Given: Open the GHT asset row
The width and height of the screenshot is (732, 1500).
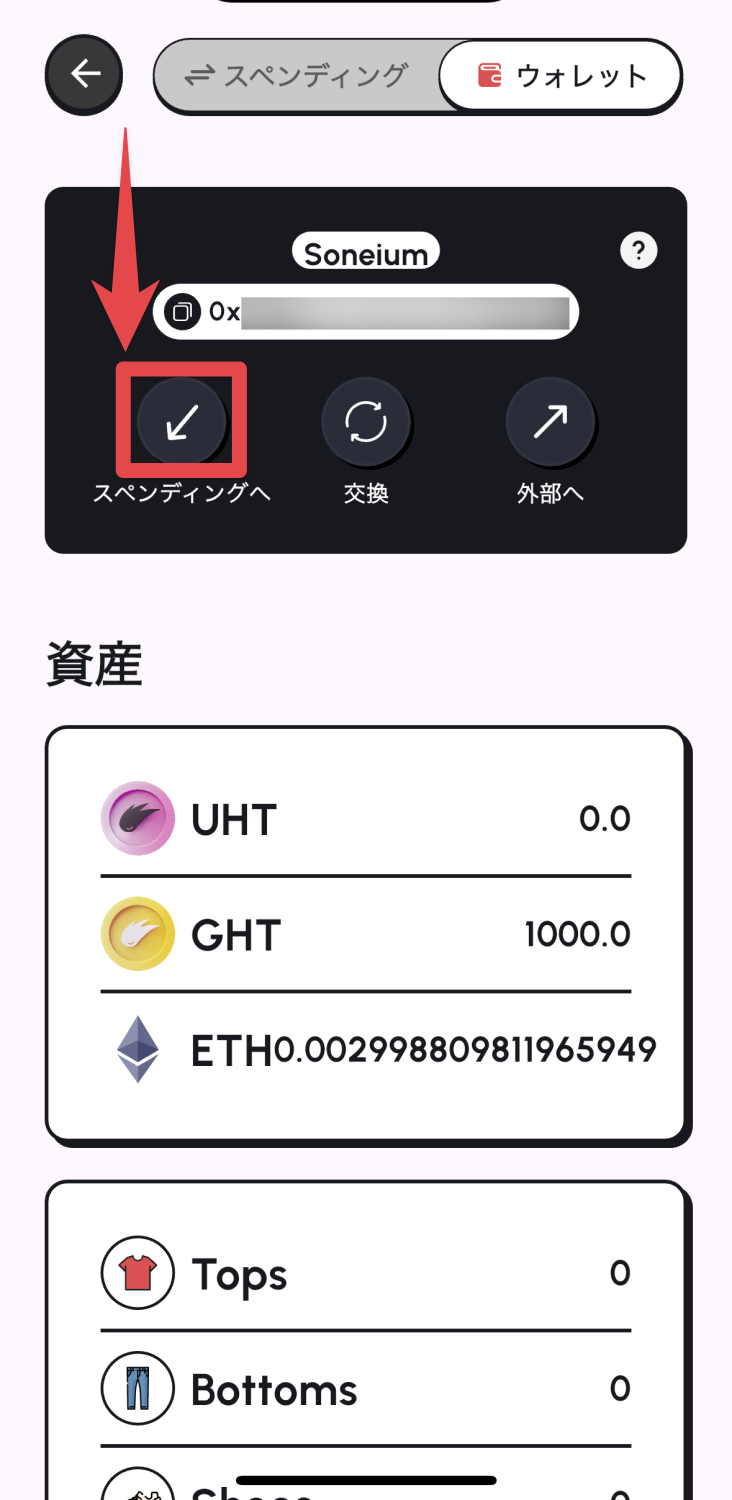Looking at the screenshot, I should [366, 934].
